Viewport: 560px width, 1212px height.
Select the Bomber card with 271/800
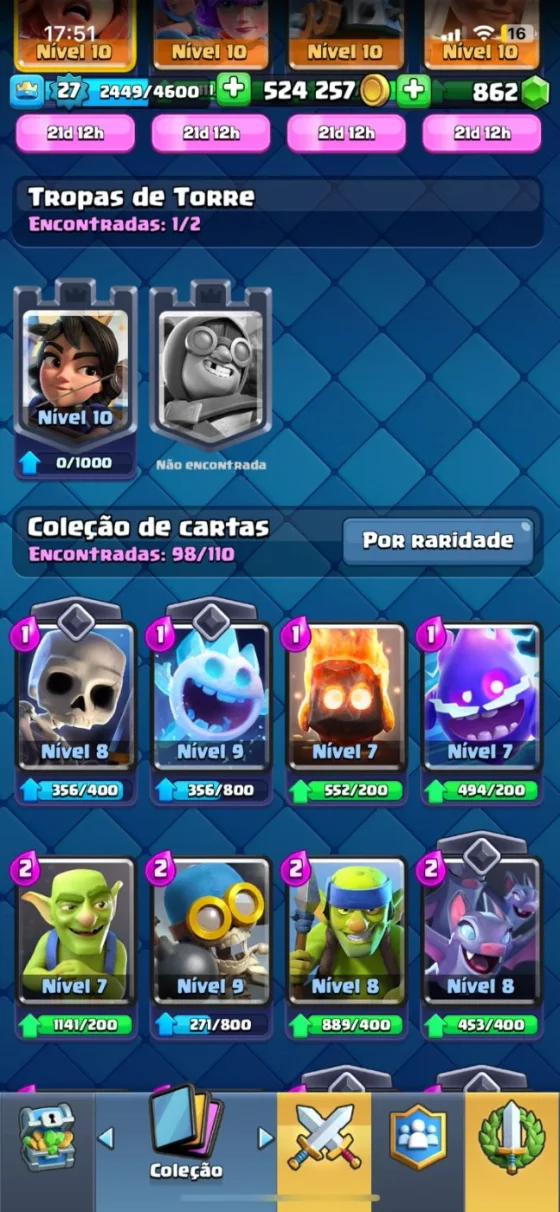click(x=211, y=947)
